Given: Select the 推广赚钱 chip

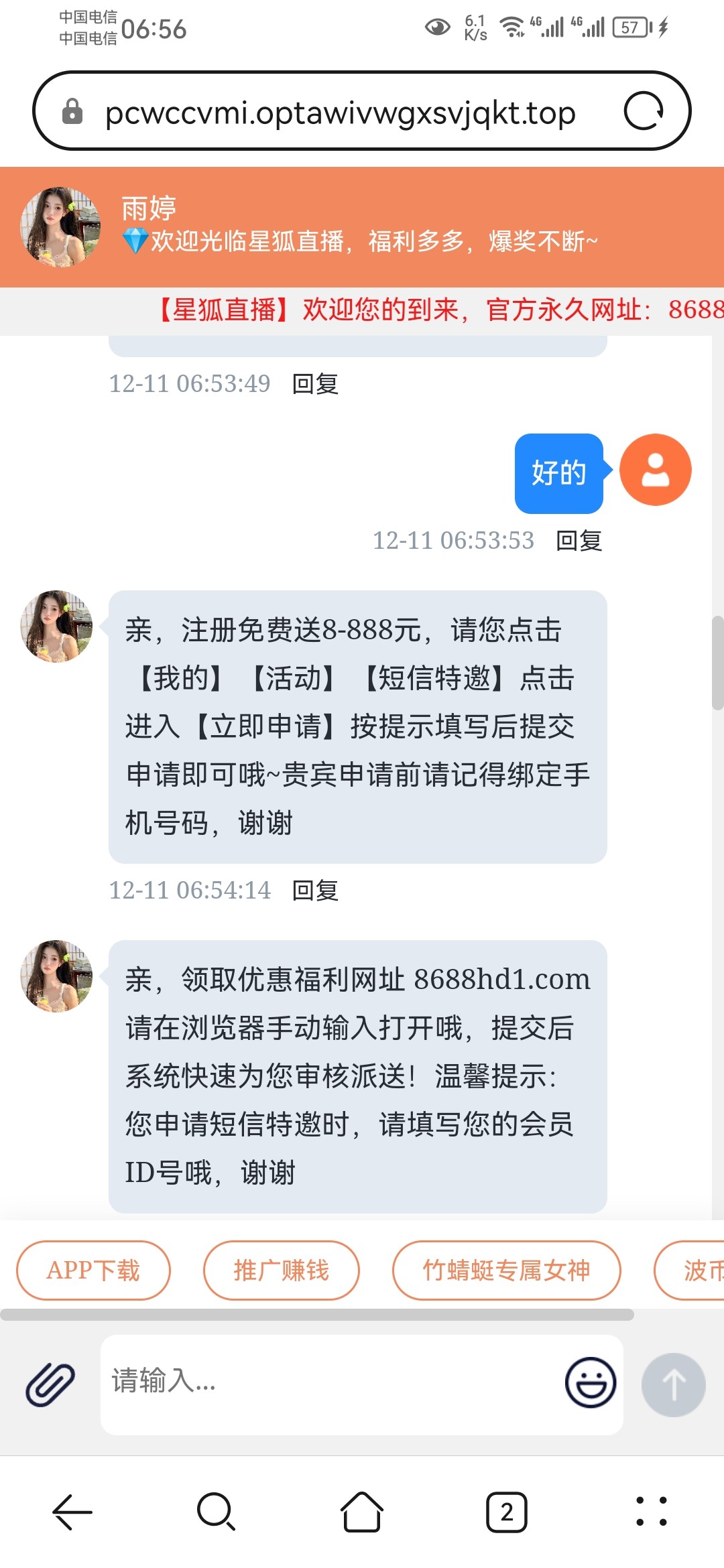Looking at the screenshot, I should pos(281,1270).
